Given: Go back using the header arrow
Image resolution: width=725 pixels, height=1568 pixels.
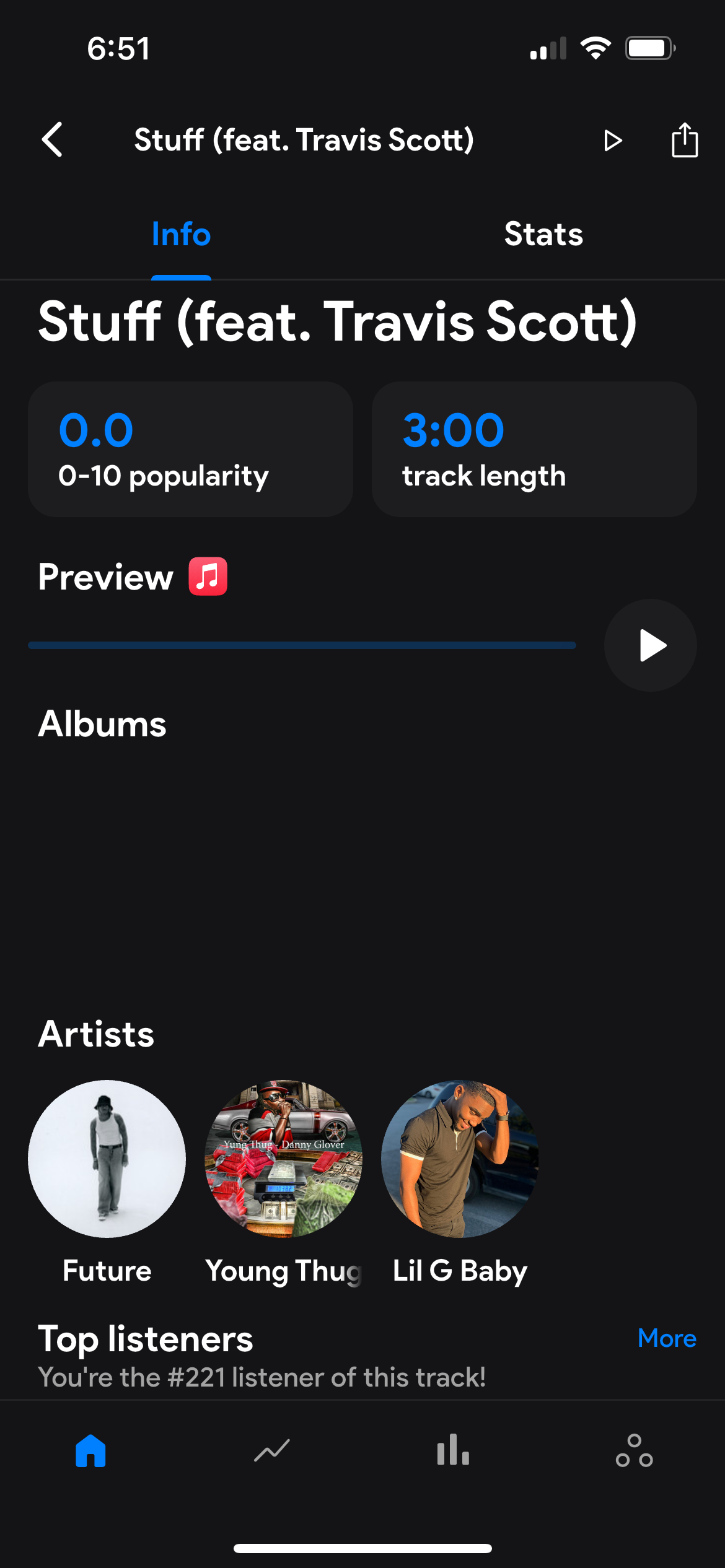Looking at the screenshot, I should (x=53, y=139).
